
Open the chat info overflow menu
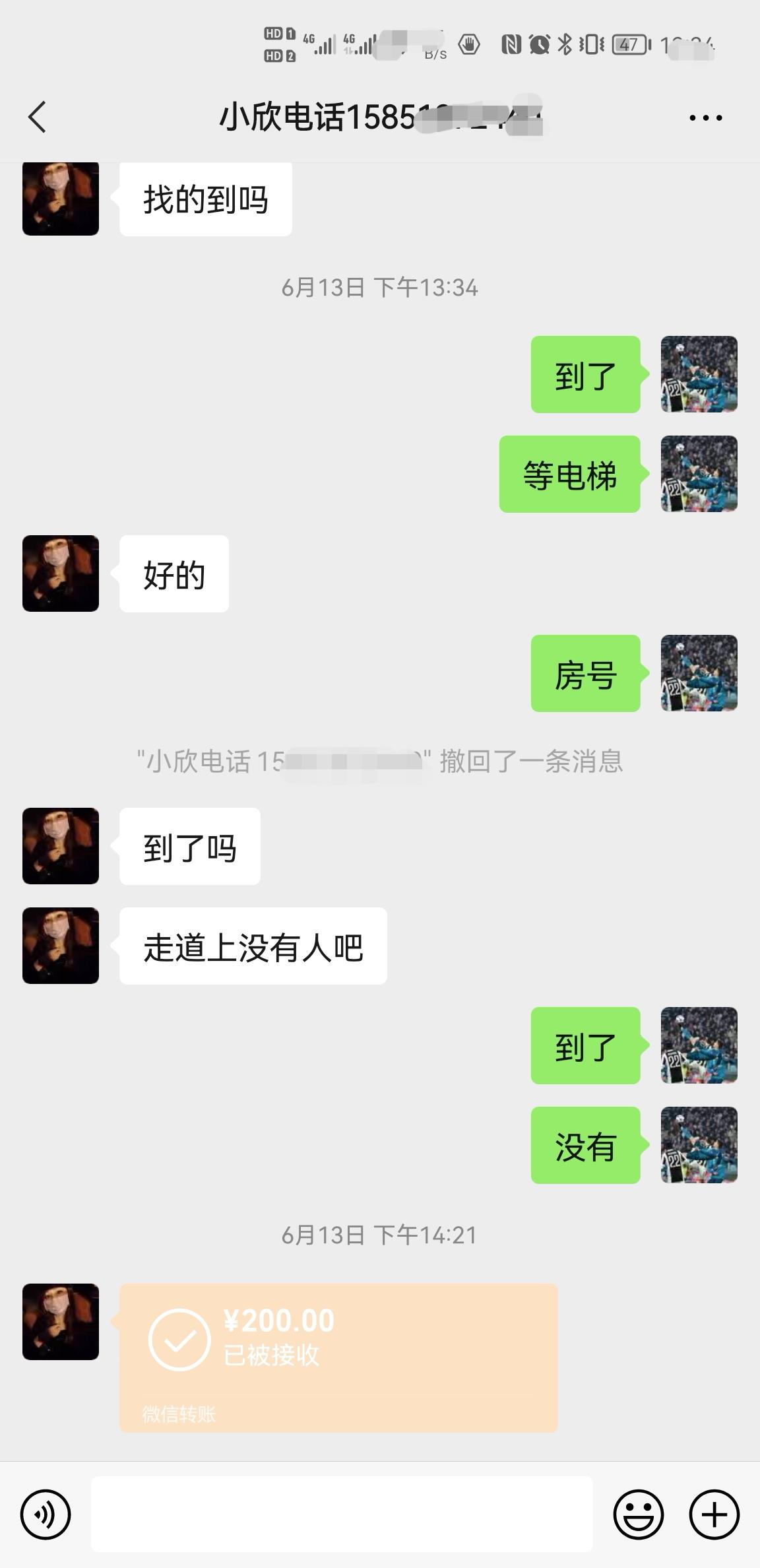click(705, 118)
